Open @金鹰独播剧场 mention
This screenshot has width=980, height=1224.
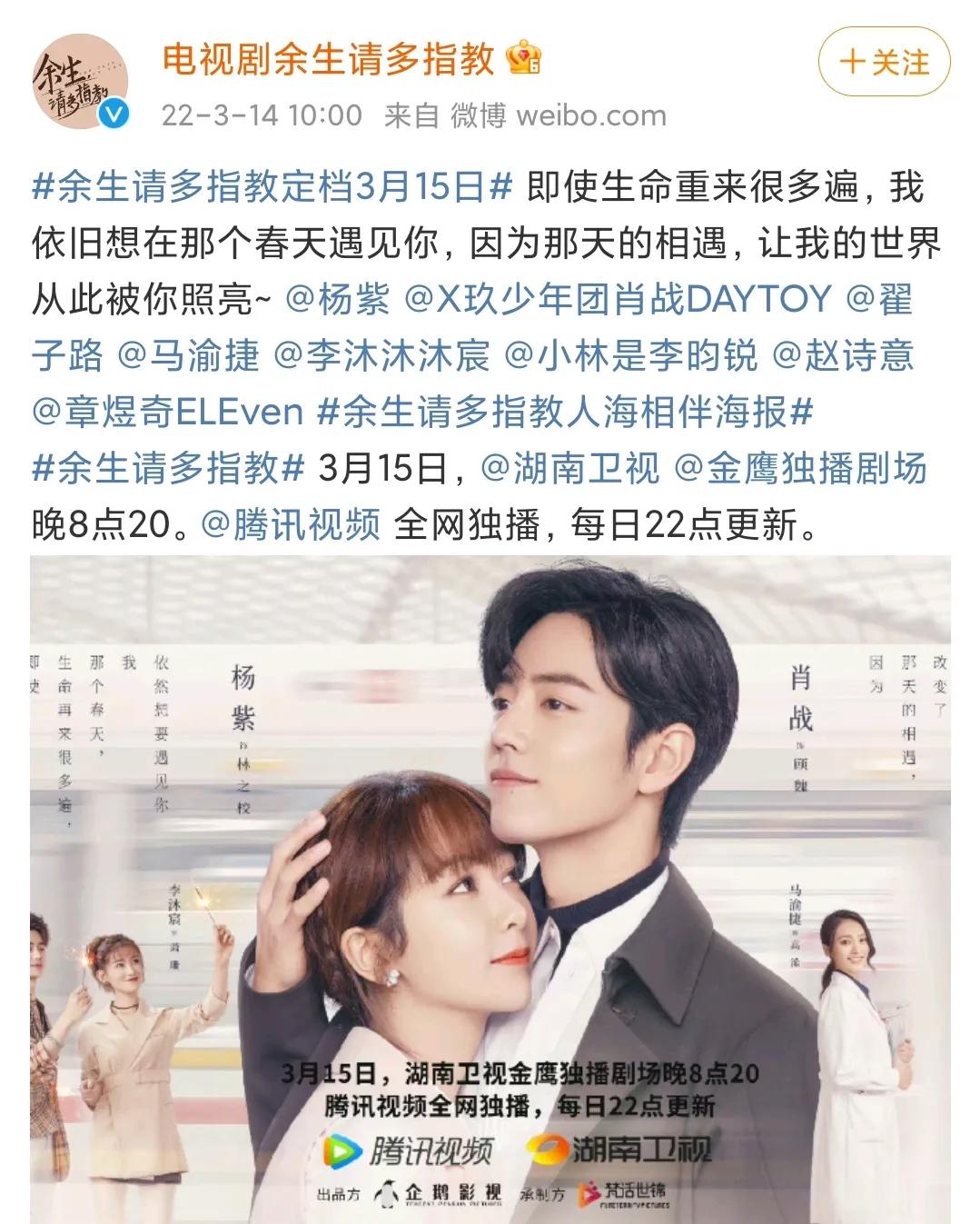799,468
